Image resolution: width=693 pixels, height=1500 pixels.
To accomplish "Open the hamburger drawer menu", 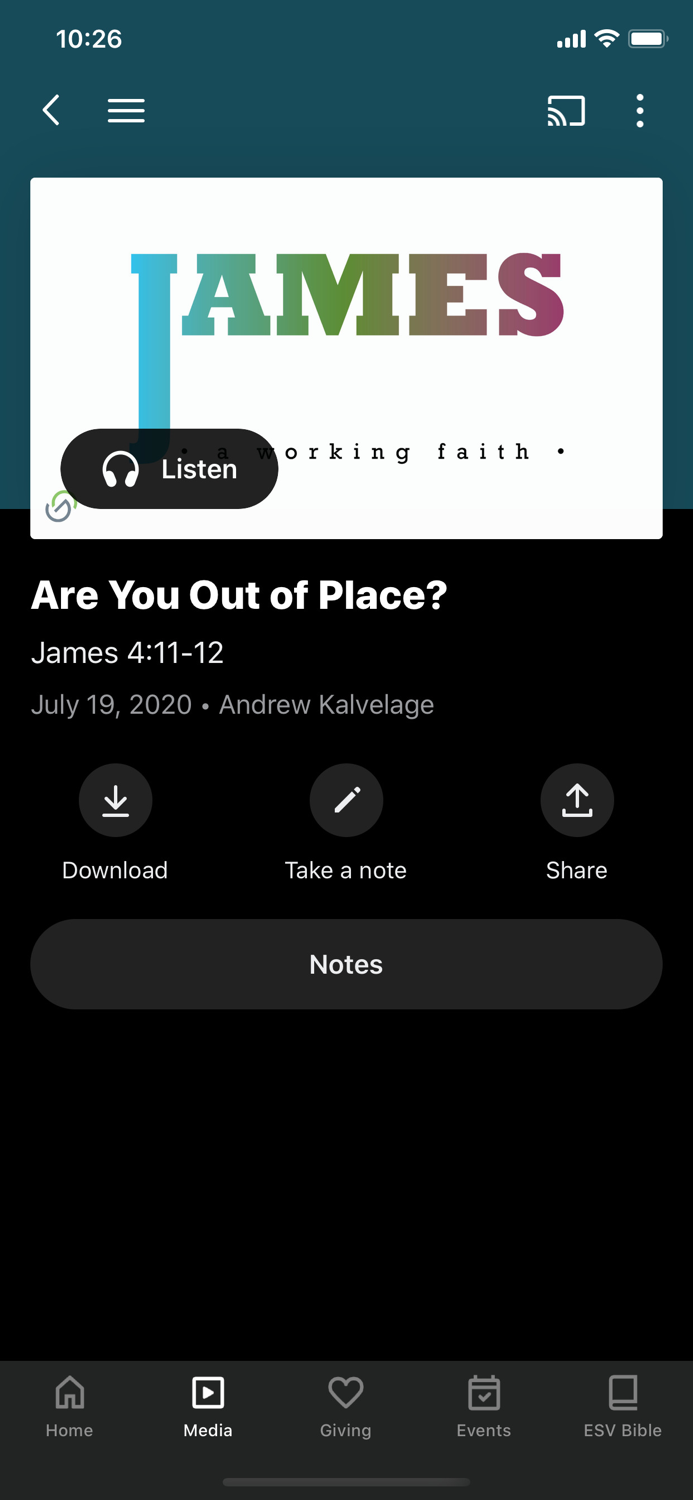I will point(126,110).
